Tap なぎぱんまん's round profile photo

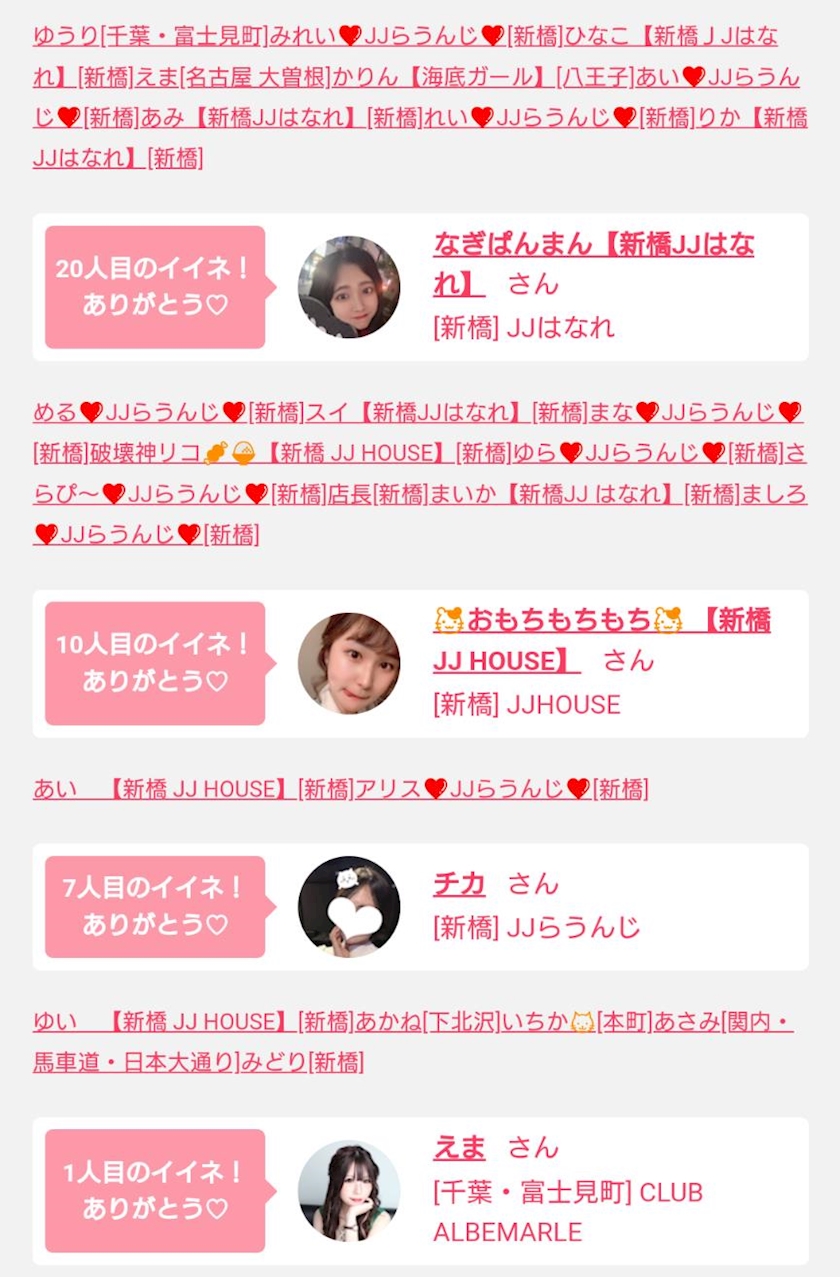349,287
